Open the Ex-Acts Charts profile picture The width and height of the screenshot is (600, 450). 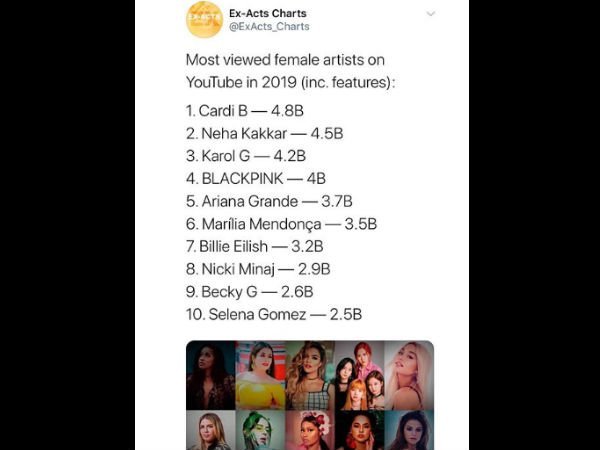[x=204, y=19]
